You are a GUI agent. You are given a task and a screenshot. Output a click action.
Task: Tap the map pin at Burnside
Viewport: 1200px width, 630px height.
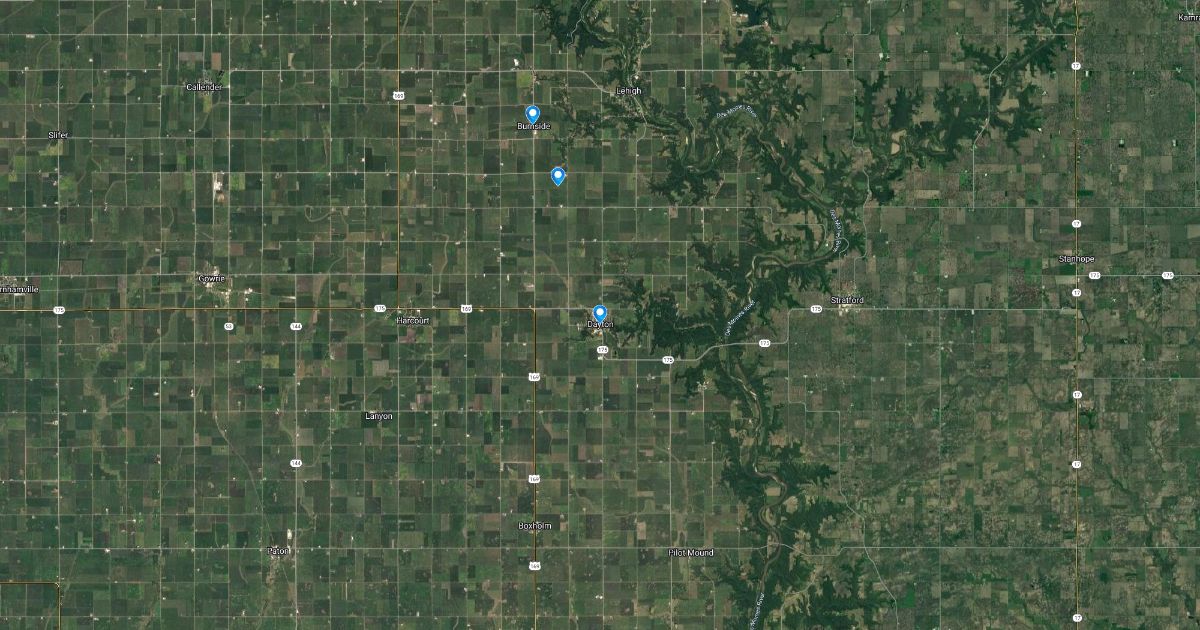533,114
